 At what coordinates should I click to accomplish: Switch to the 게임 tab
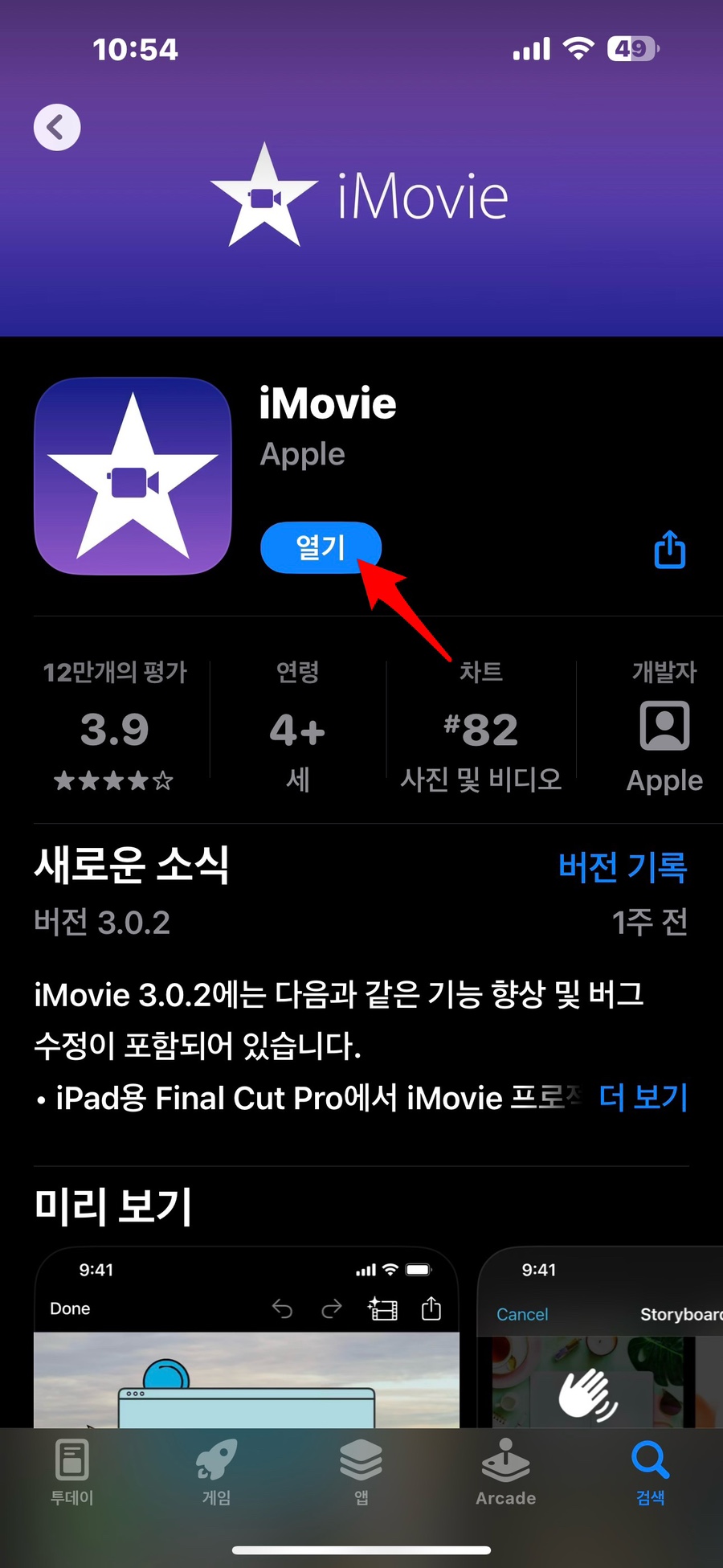(x=217, y=1472)
